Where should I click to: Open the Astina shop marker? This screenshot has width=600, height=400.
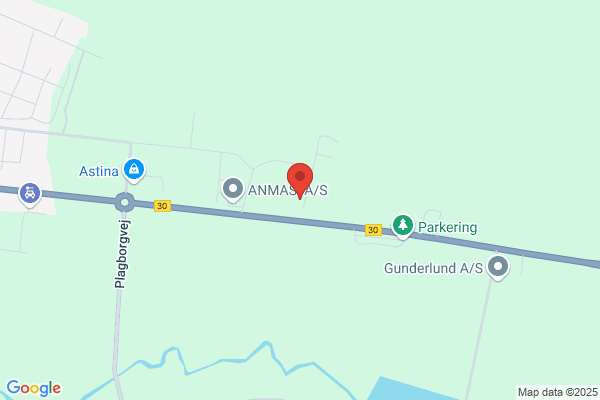pos(134,170)
